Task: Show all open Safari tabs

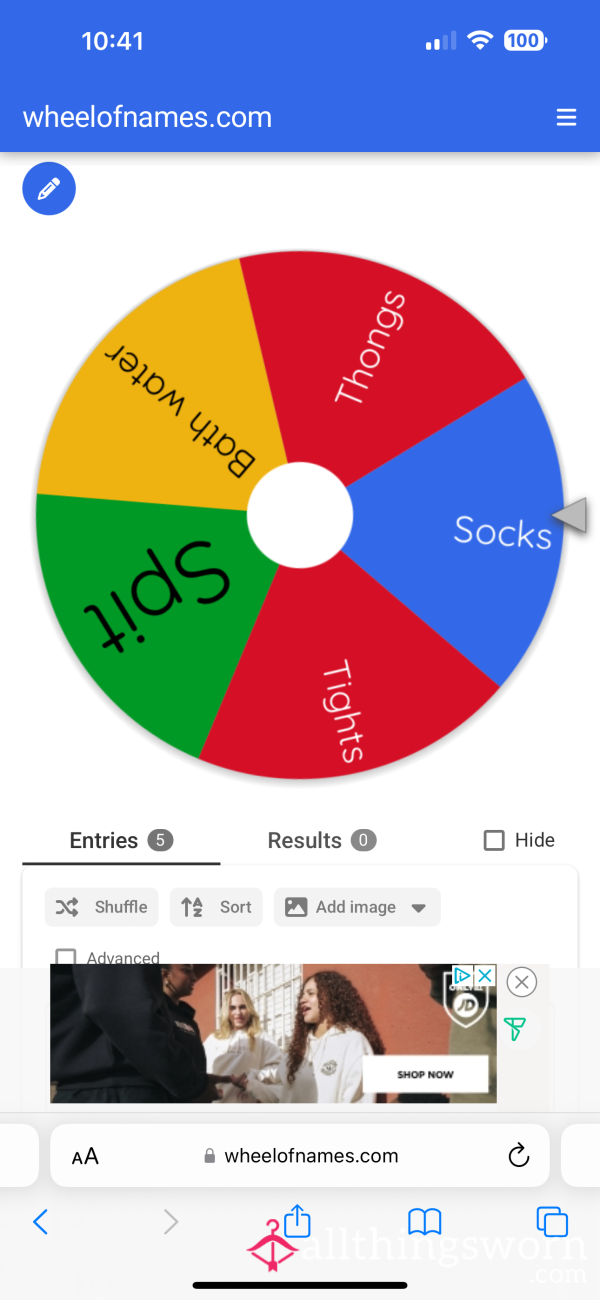Action: point(552,1221)
